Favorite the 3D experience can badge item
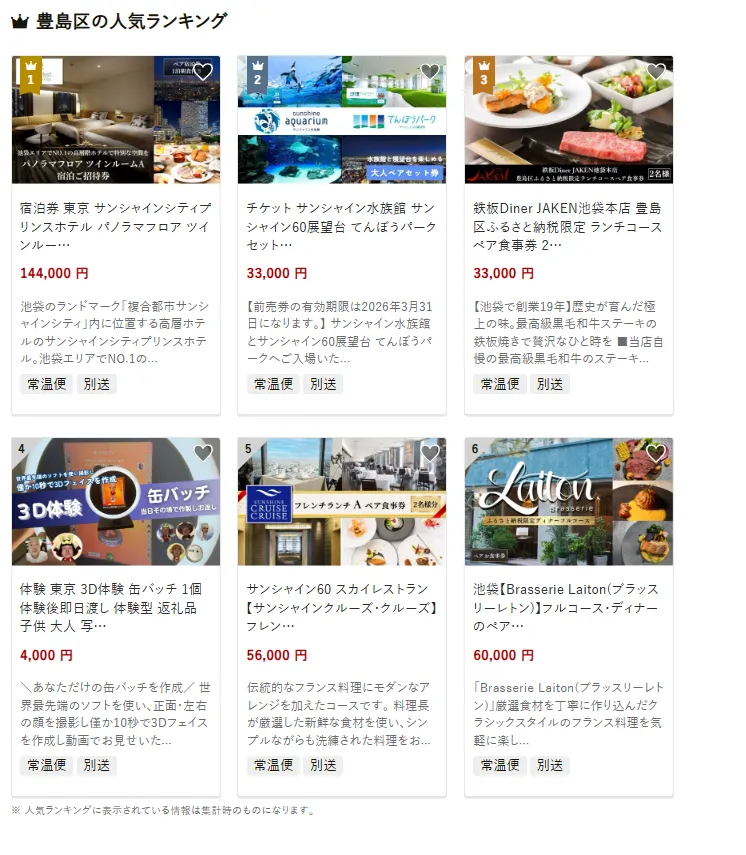This screenshot has width=746, height=855. point(203,453)
